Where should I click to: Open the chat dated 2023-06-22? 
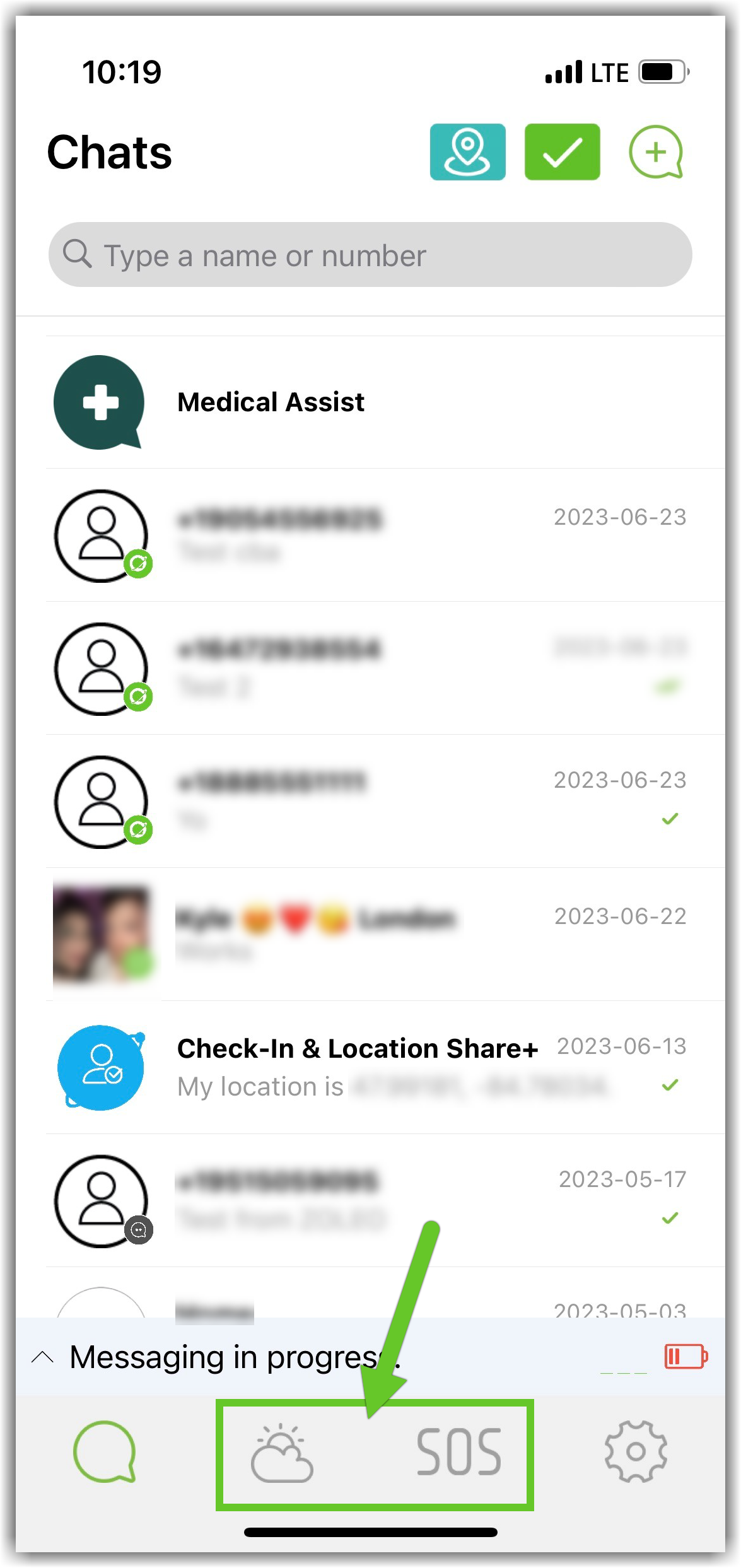point(385,934)
